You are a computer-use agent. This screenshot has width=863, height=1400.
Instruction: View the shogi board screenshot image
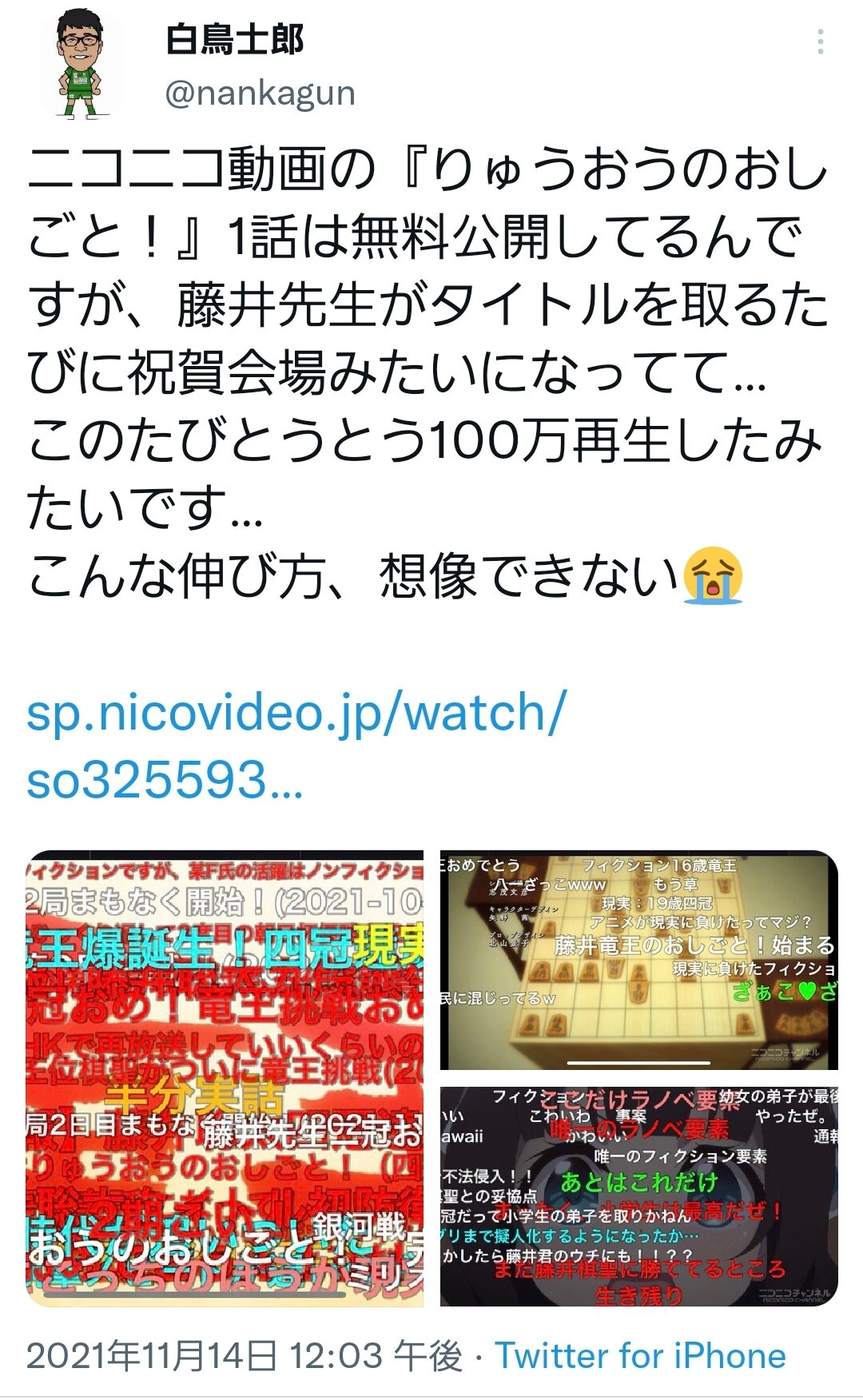pyautogui.click(x=638, y=960)
